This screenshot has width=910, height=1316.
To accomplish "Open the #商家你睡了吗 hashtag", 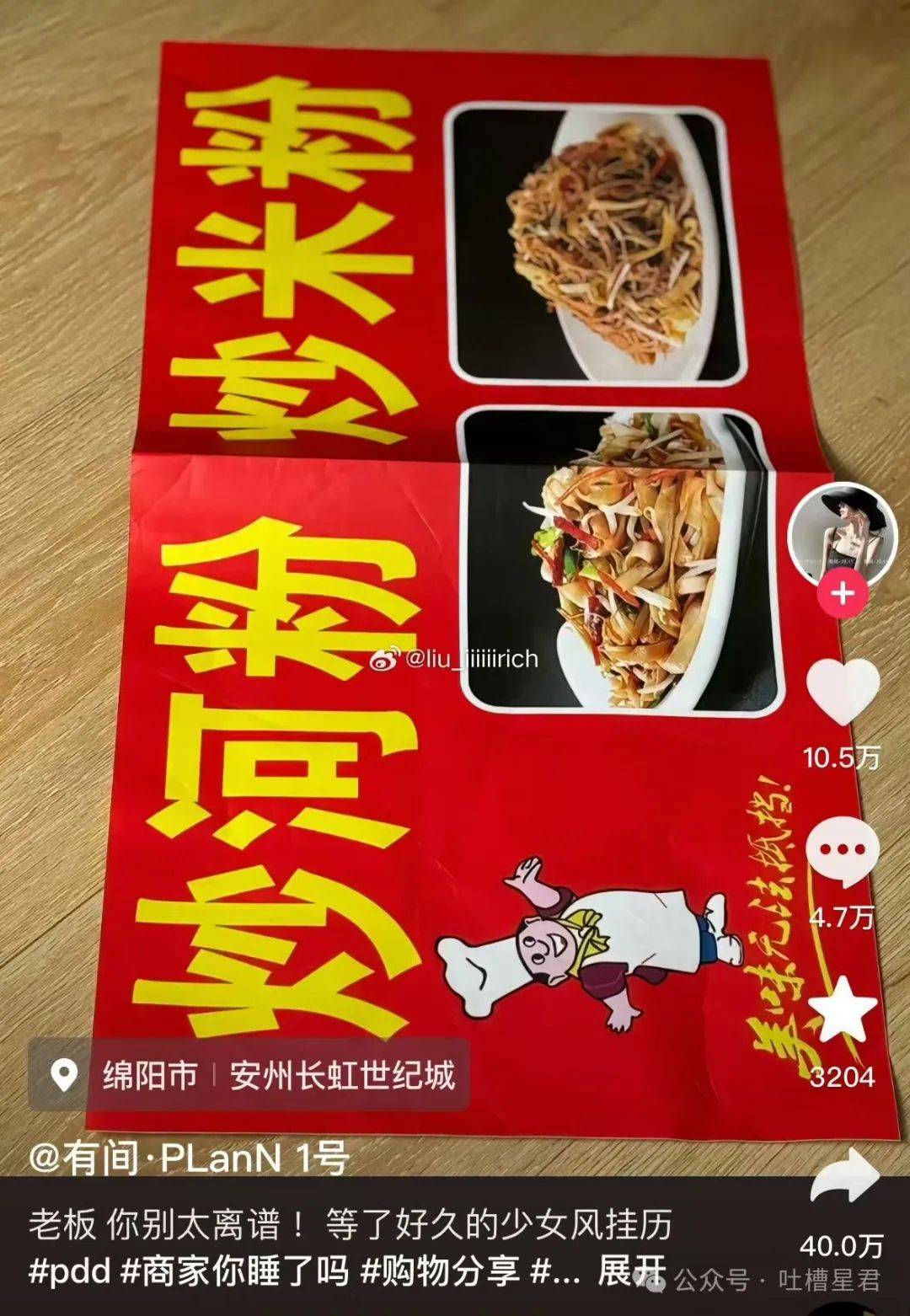I will [x=235, y=1271].
